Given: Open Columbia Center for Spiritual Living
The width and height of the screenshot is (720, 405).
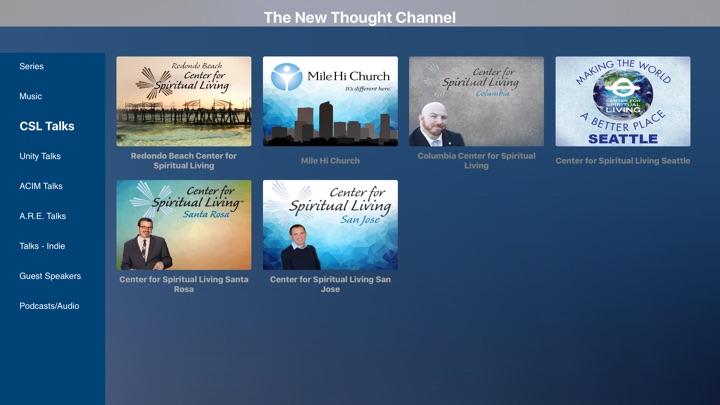Looking at the screenshot, I should pos(476,102).
